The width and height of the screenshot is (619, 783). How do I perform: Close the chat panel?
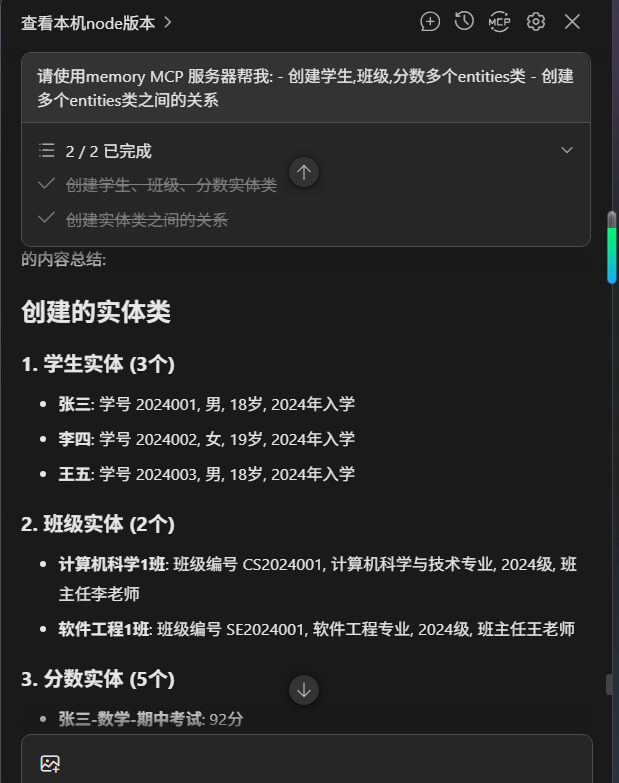pos(572,22)
